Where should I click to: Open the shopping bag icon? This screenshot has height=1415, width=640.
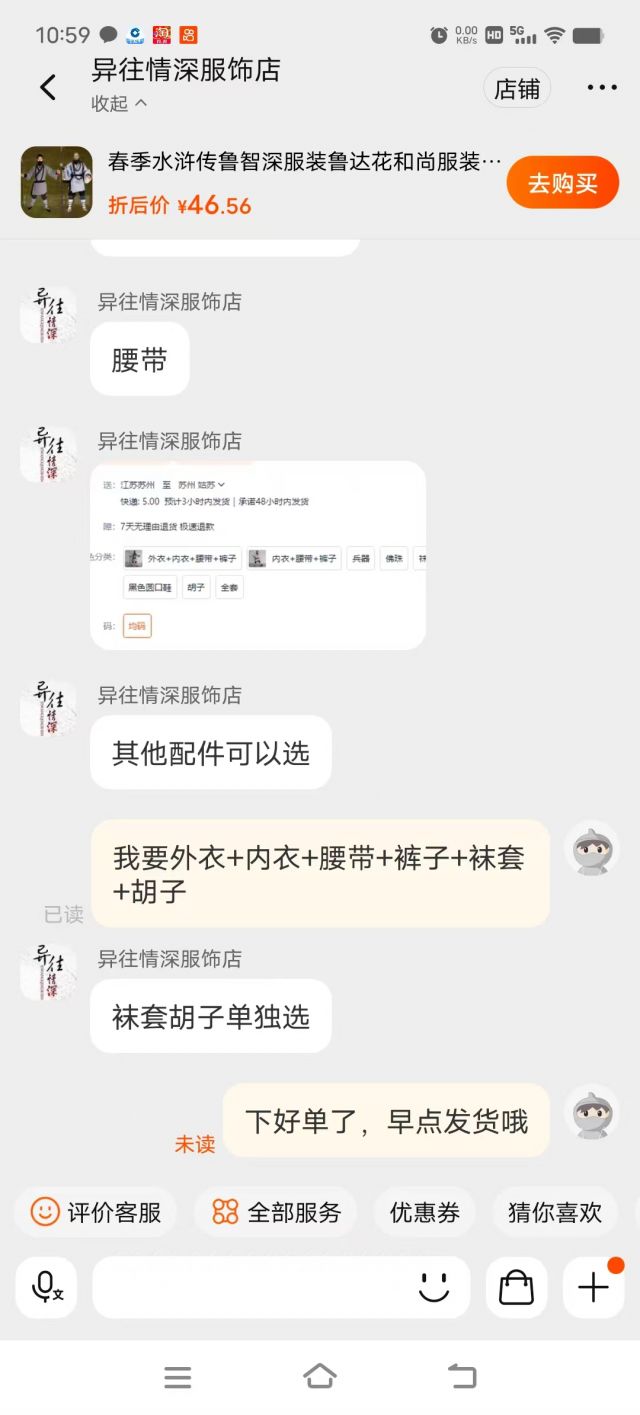[516, 1287]
